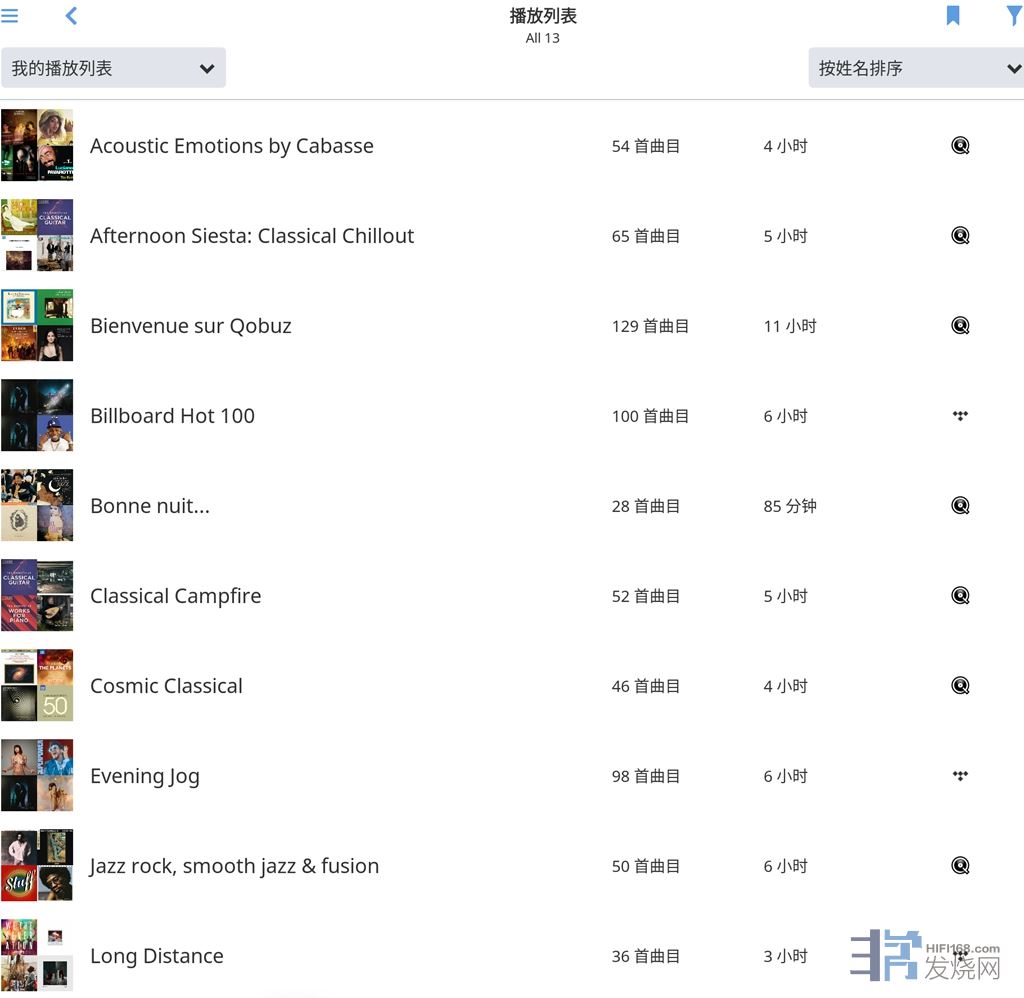This screenshot has height=998, width=1024.
Task: Open the 按姓名排序 sort dropdown
Action: pos(917,68)
